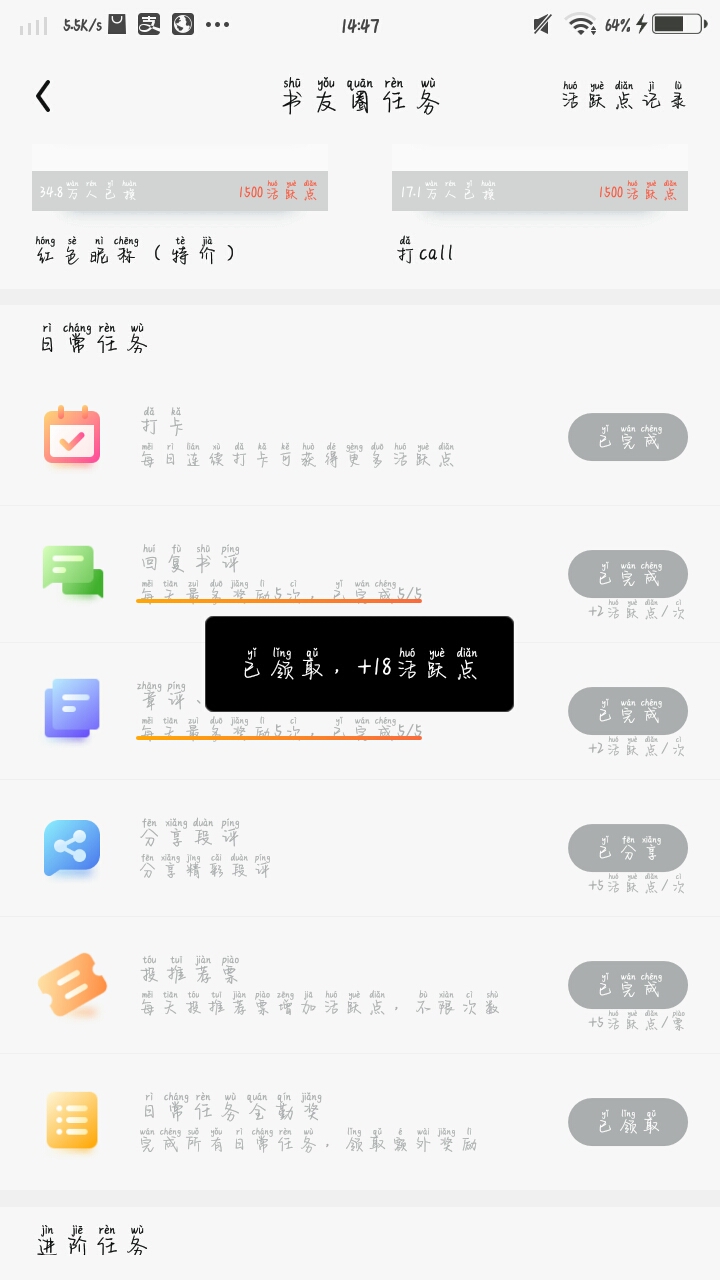The height and width of the screenshot is (1280, 720).
Task: Tap 已领取 button for 日常任务全勤奖
Action: point(628,1122)
